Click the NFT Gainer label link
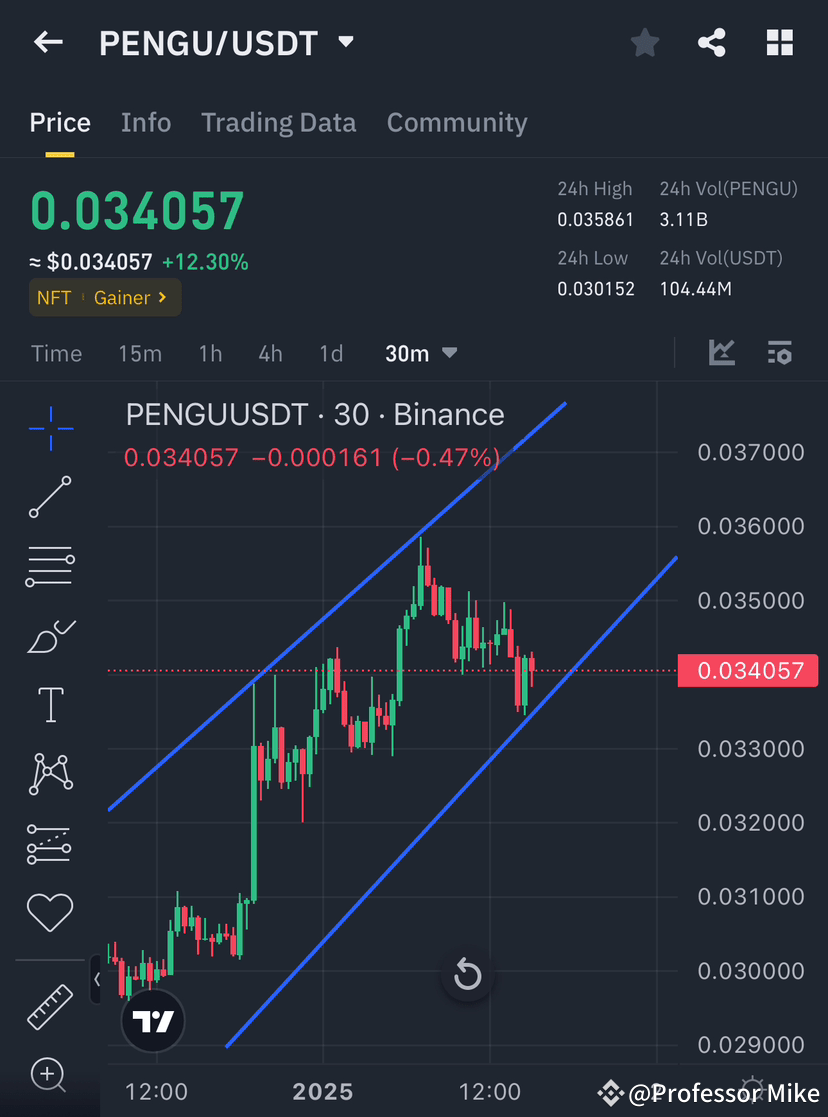The image size is (828, 1117). tap(104, 297)
